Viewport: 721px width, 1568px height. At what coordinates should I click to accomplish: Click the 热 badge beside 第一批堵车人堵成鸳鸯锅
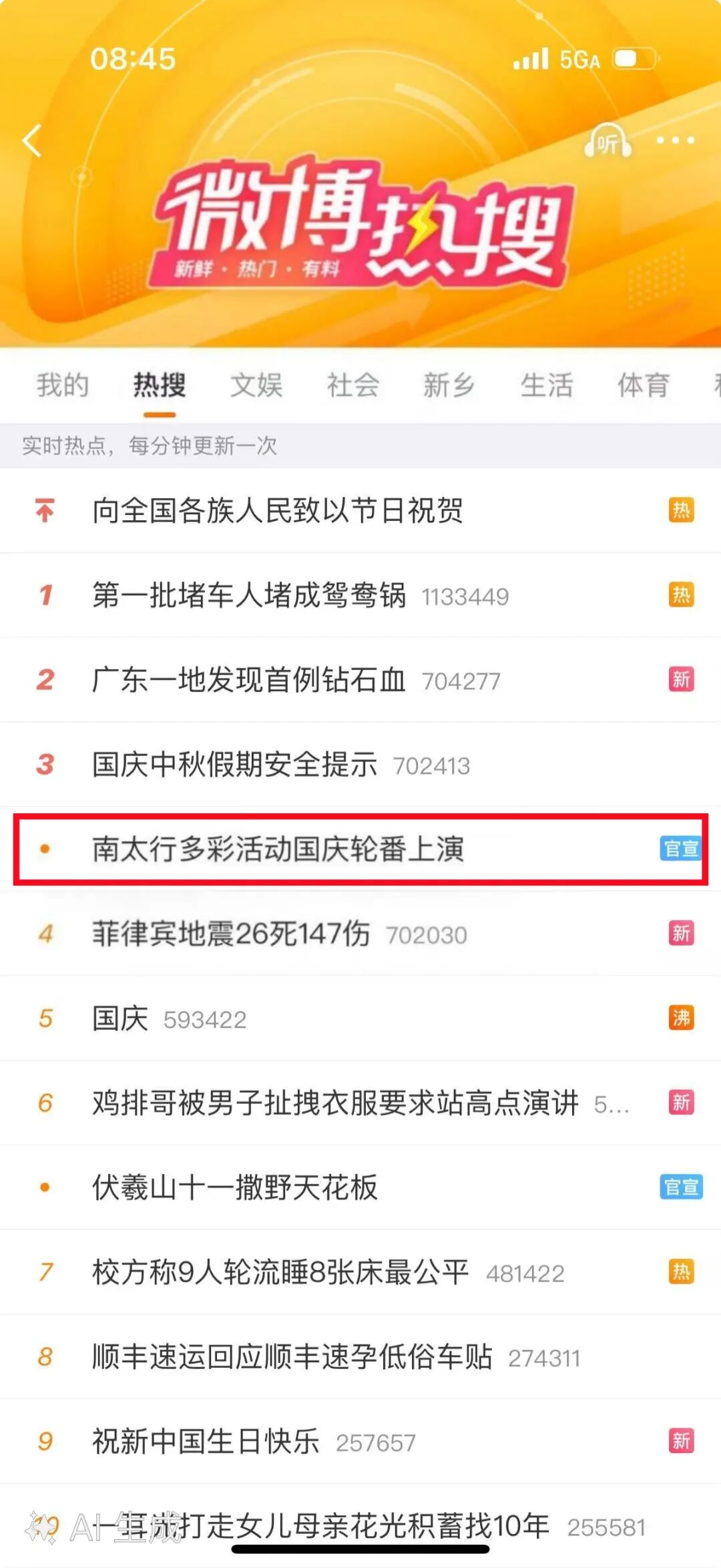click(x=680, y=594)
